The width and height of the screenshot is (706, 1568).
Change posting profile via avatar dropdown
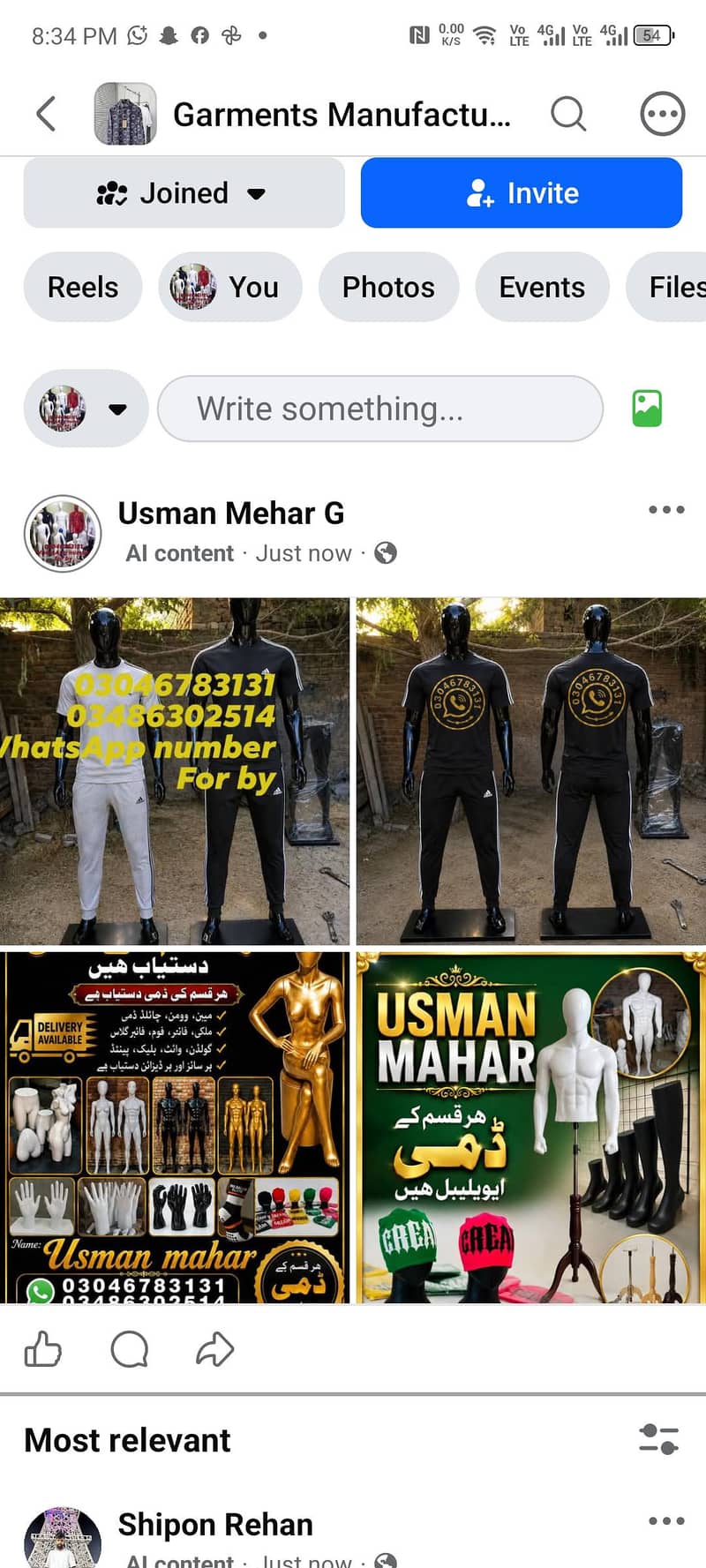click(x=86, y=409)
